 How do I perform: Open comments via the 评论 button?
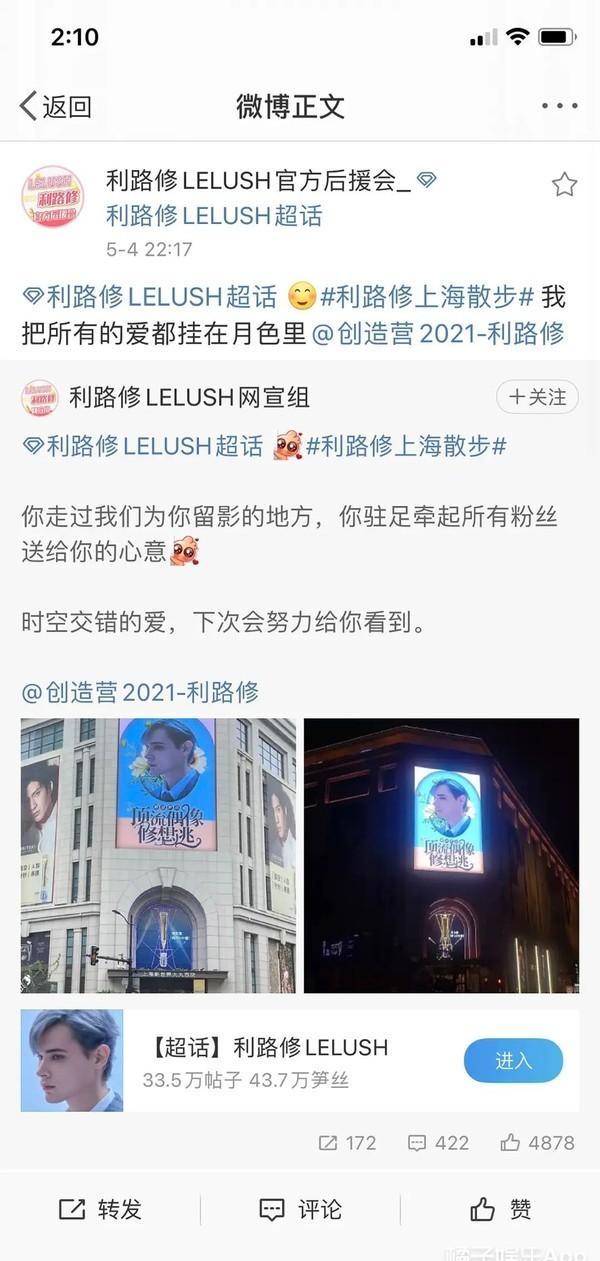[x=300, y=1209]
